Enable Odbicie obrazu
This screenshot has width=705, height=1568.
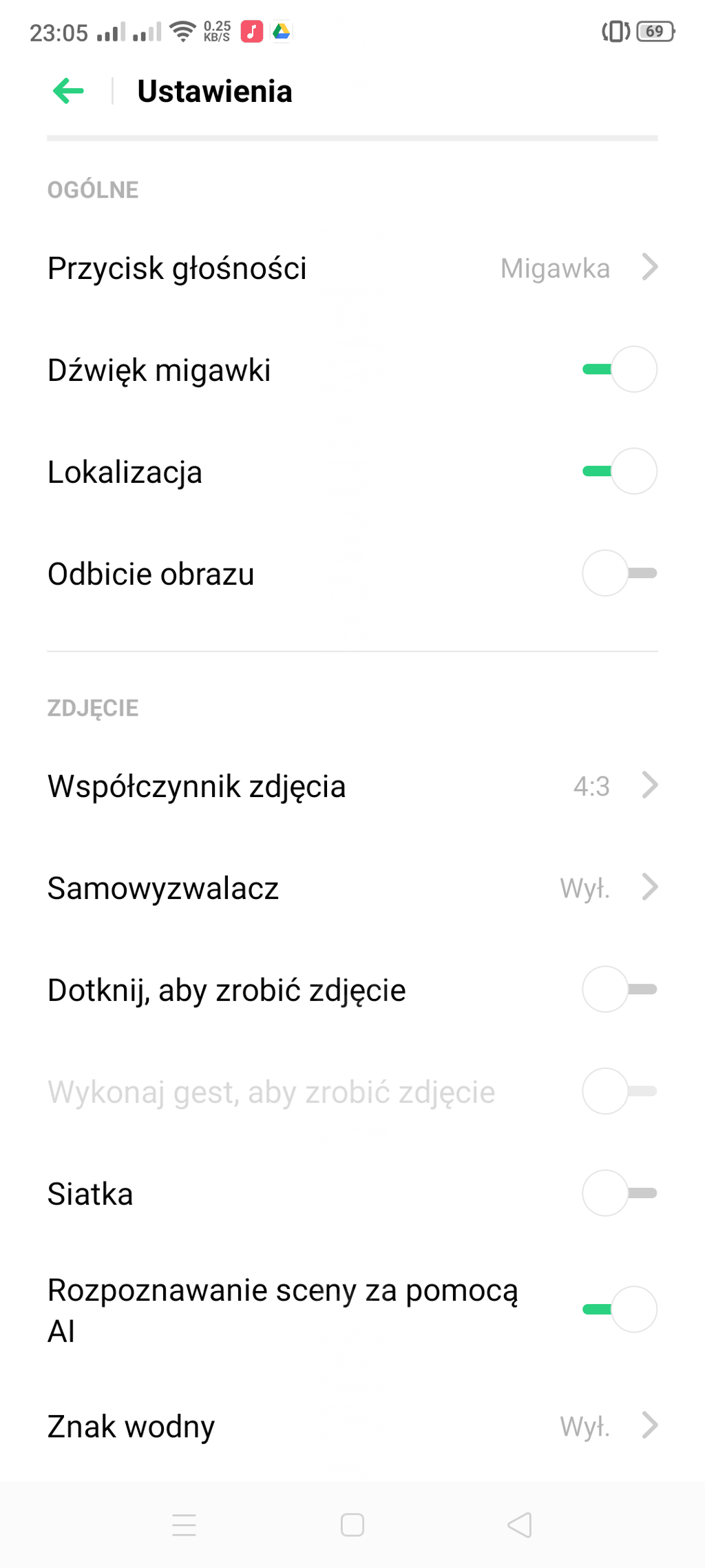click(x=620, y=573)
